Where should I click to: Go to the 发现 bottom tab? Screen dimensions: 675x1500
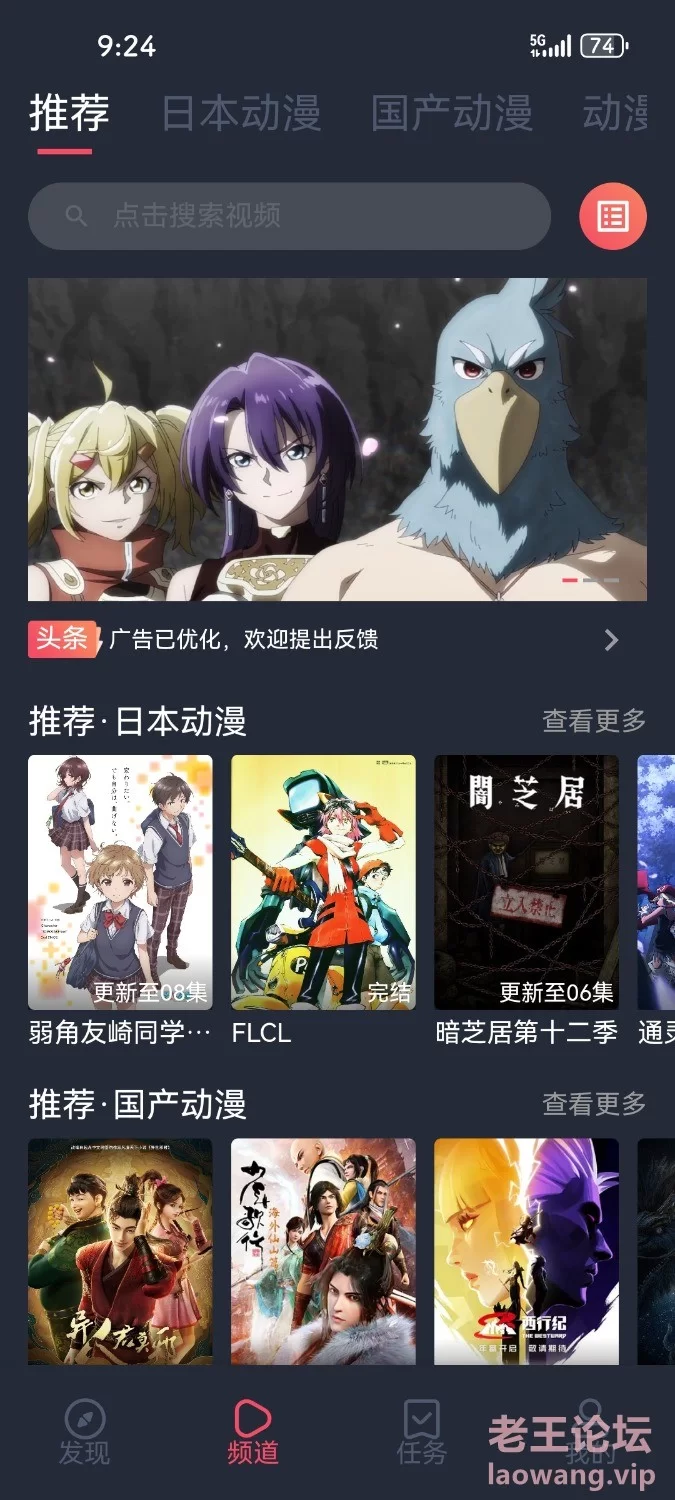click(84, 1432)
